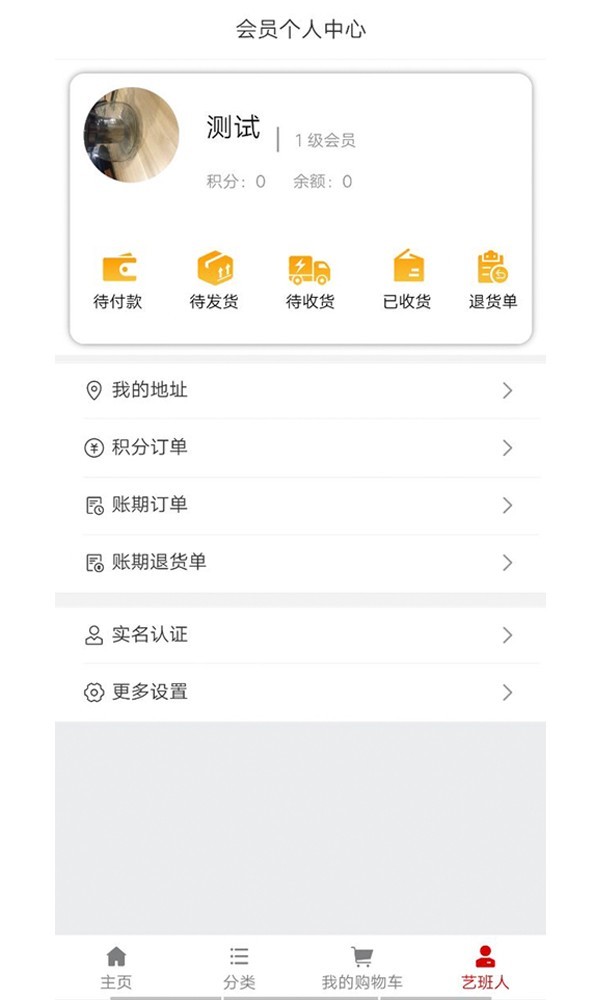Go to 积分订单 points orders
The image size is (600, 1000).
click(300, 448)
